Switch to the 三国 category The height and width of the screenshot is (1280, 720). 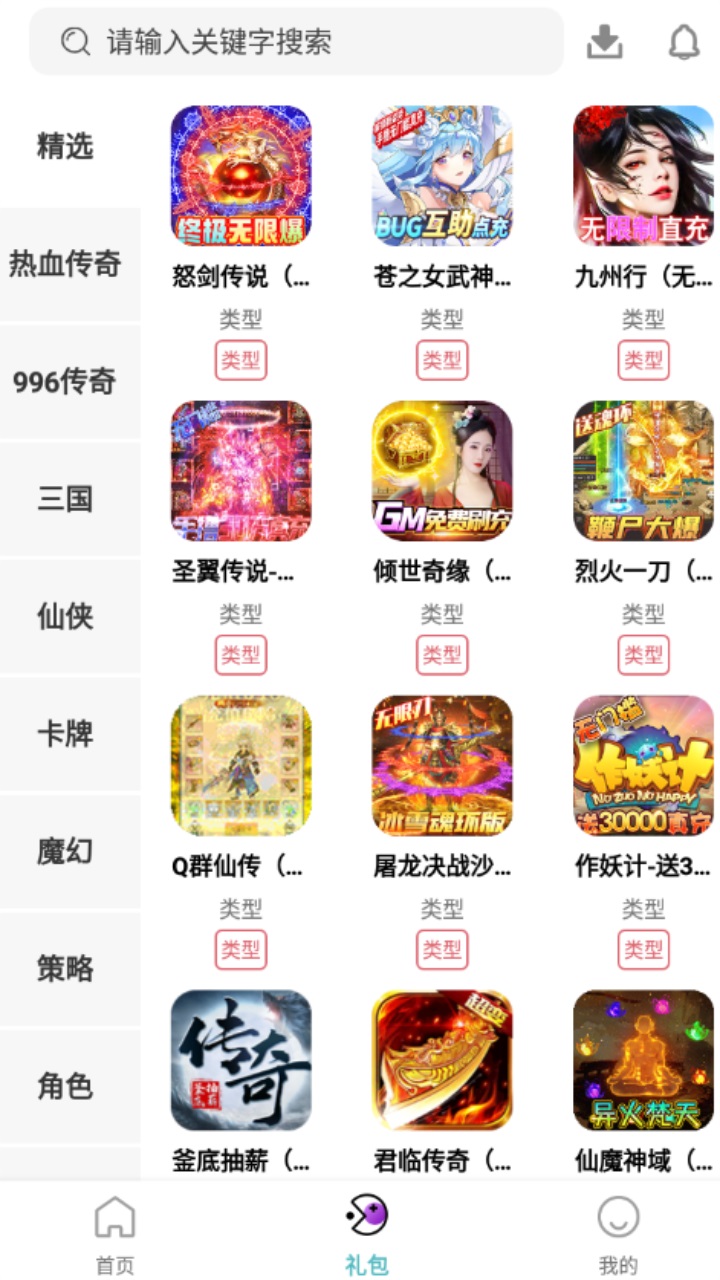pos(65,499)
